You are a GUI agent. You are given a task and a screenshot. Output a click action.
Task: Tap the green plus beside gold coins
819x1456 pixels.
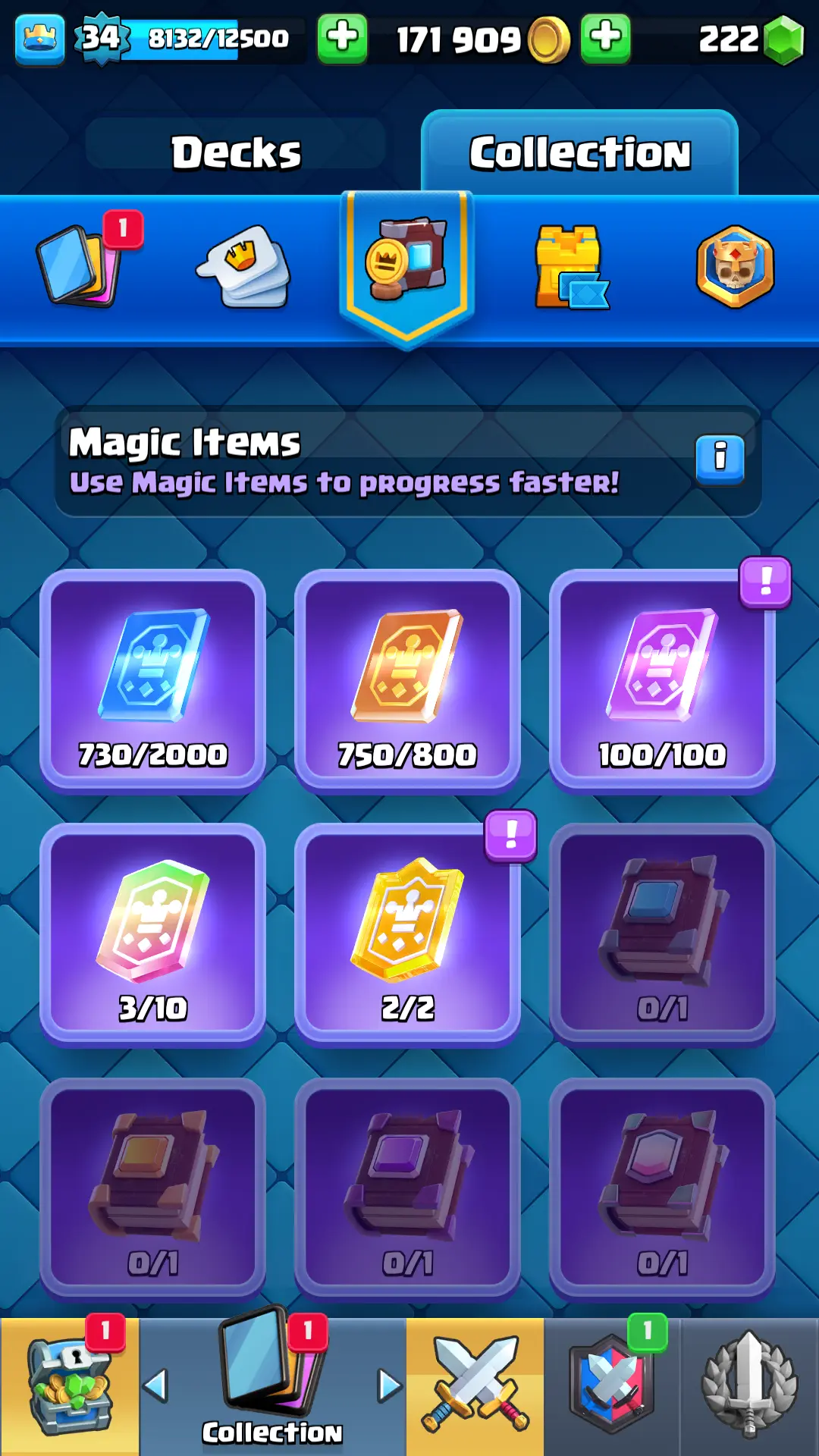(605, 38)
